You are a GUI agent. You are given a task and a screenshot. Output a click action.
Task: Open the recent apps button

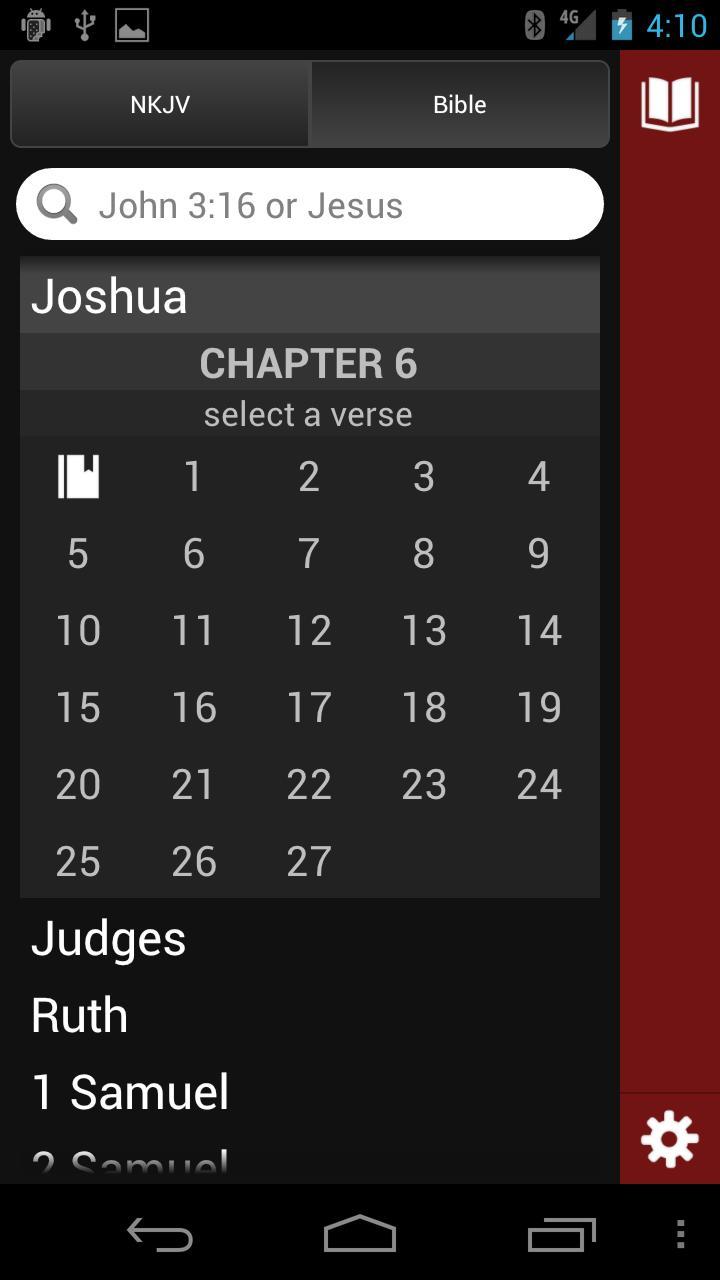[x=560, y=1235]
